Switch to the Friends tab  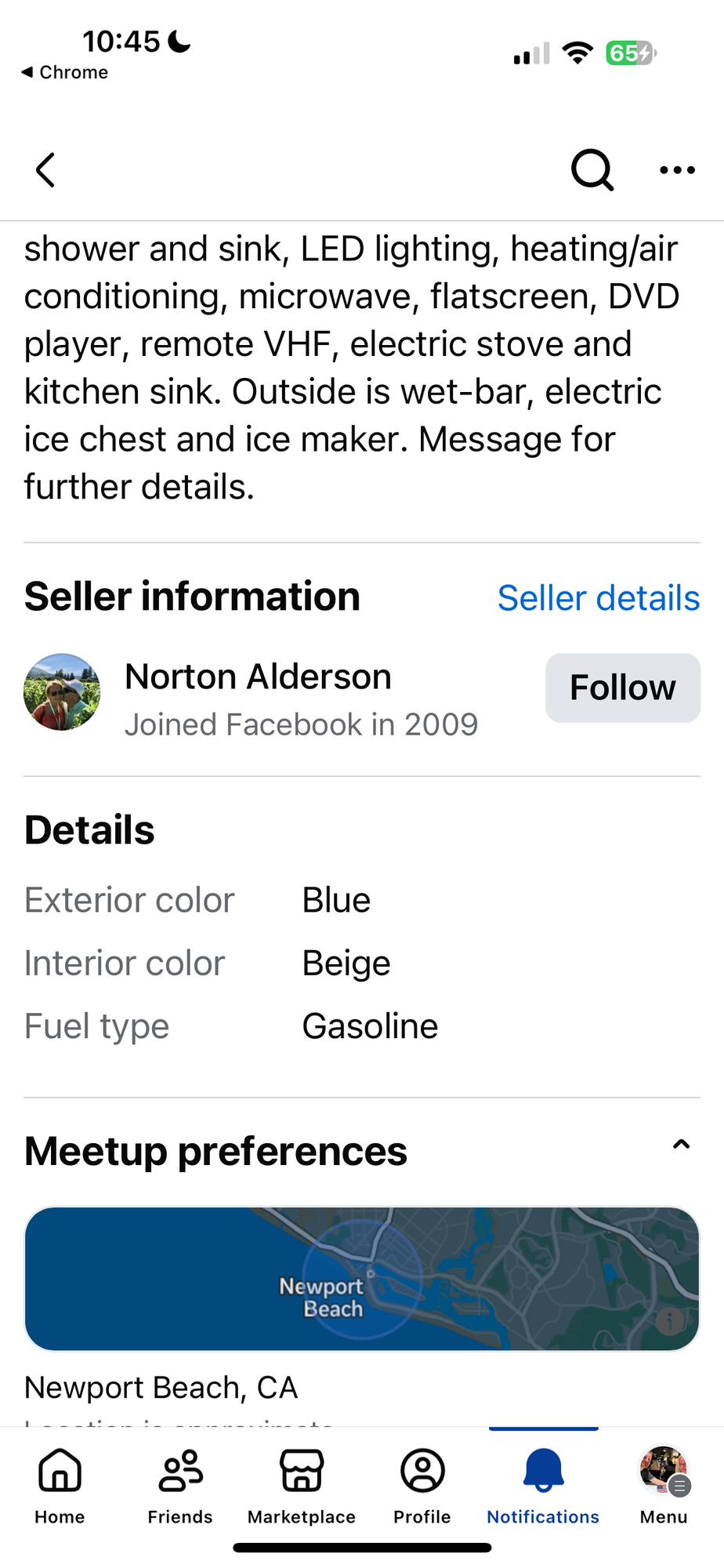[180, 1484]
